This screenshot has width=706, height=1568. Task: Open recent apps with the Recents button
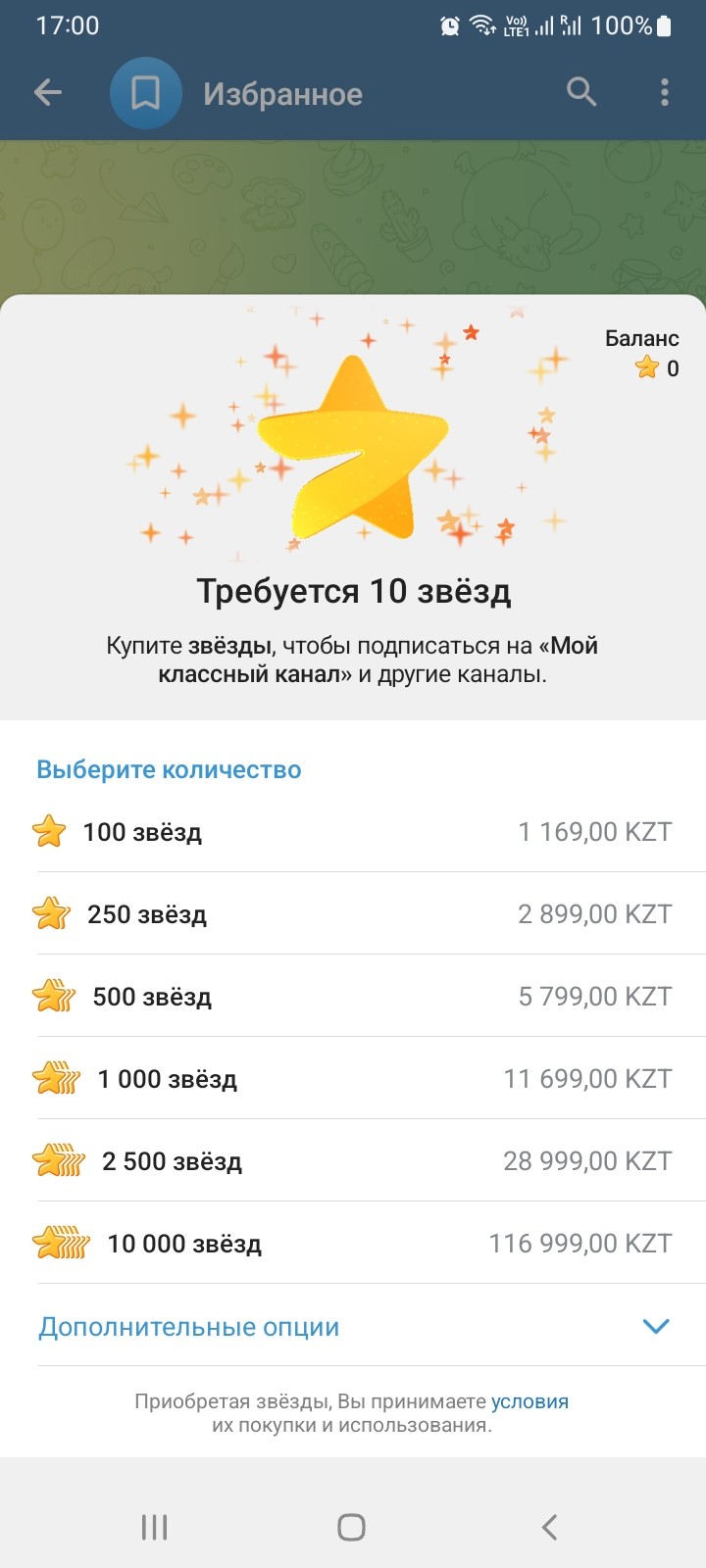154,1526
